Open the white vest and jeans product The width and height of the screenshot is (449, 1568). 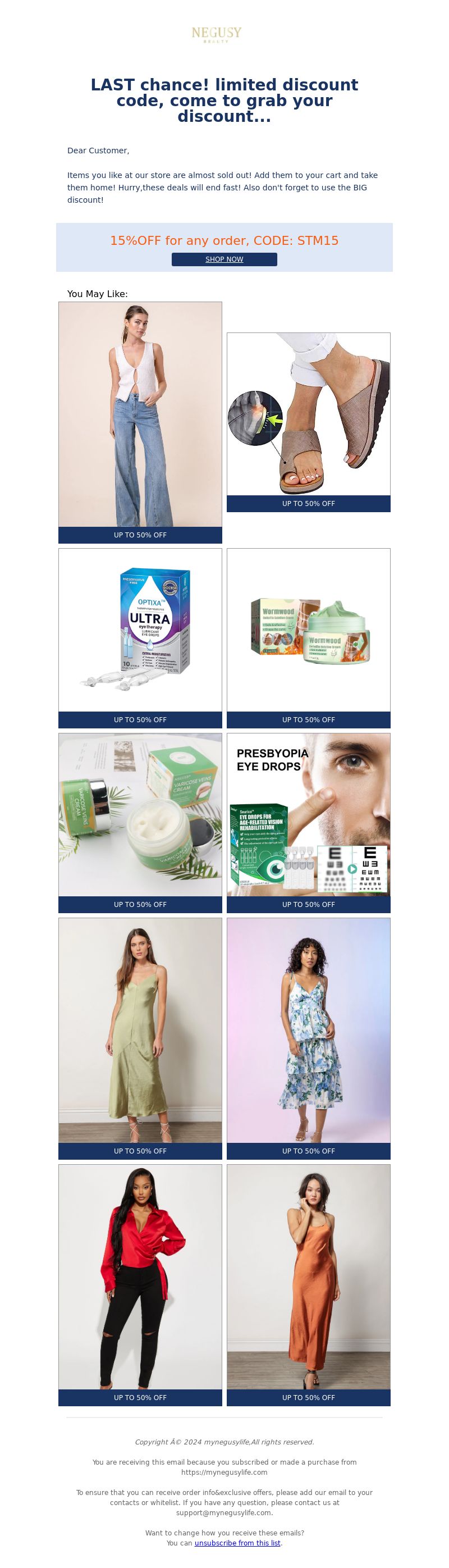point(140,414)
